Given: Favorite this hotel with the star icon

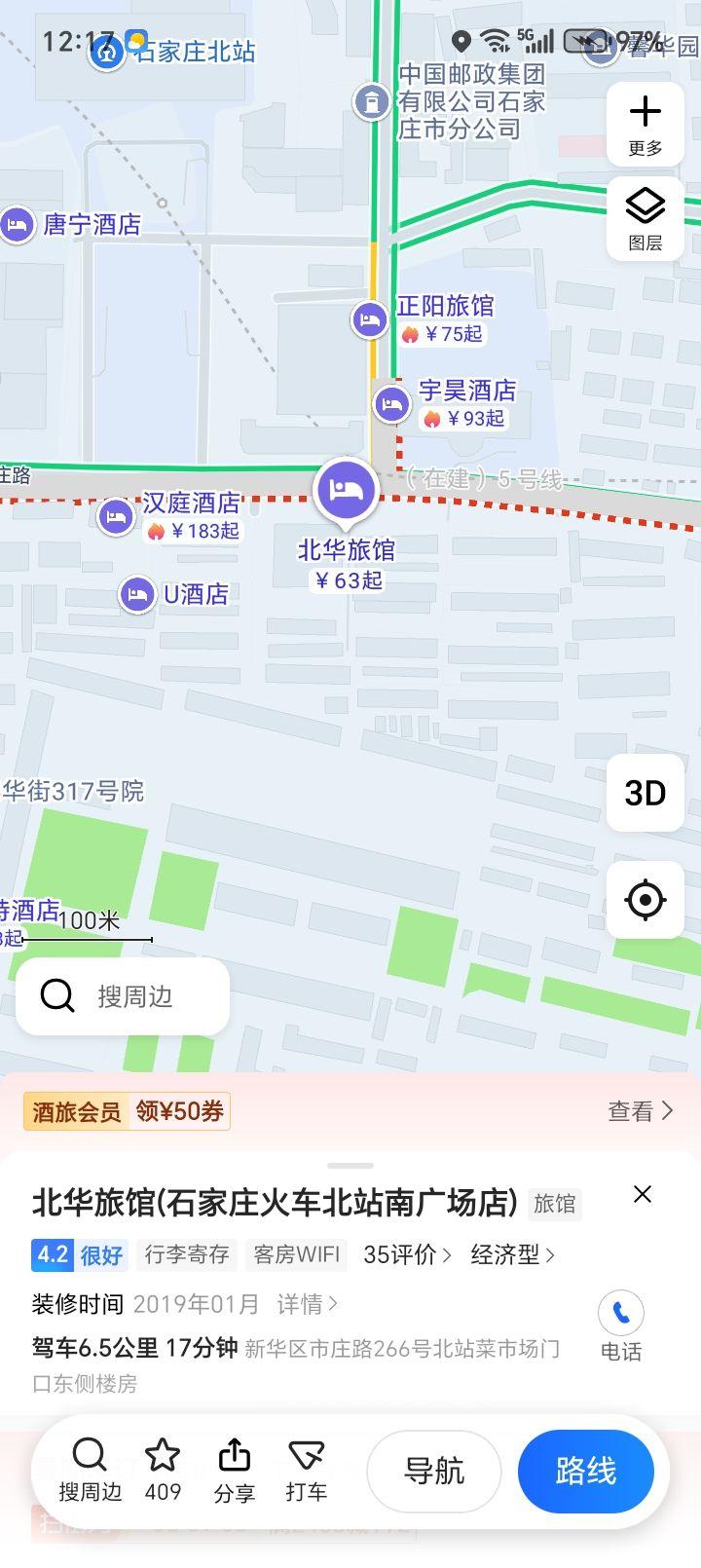Looking at the screenshot, I should click(163, 1471).
